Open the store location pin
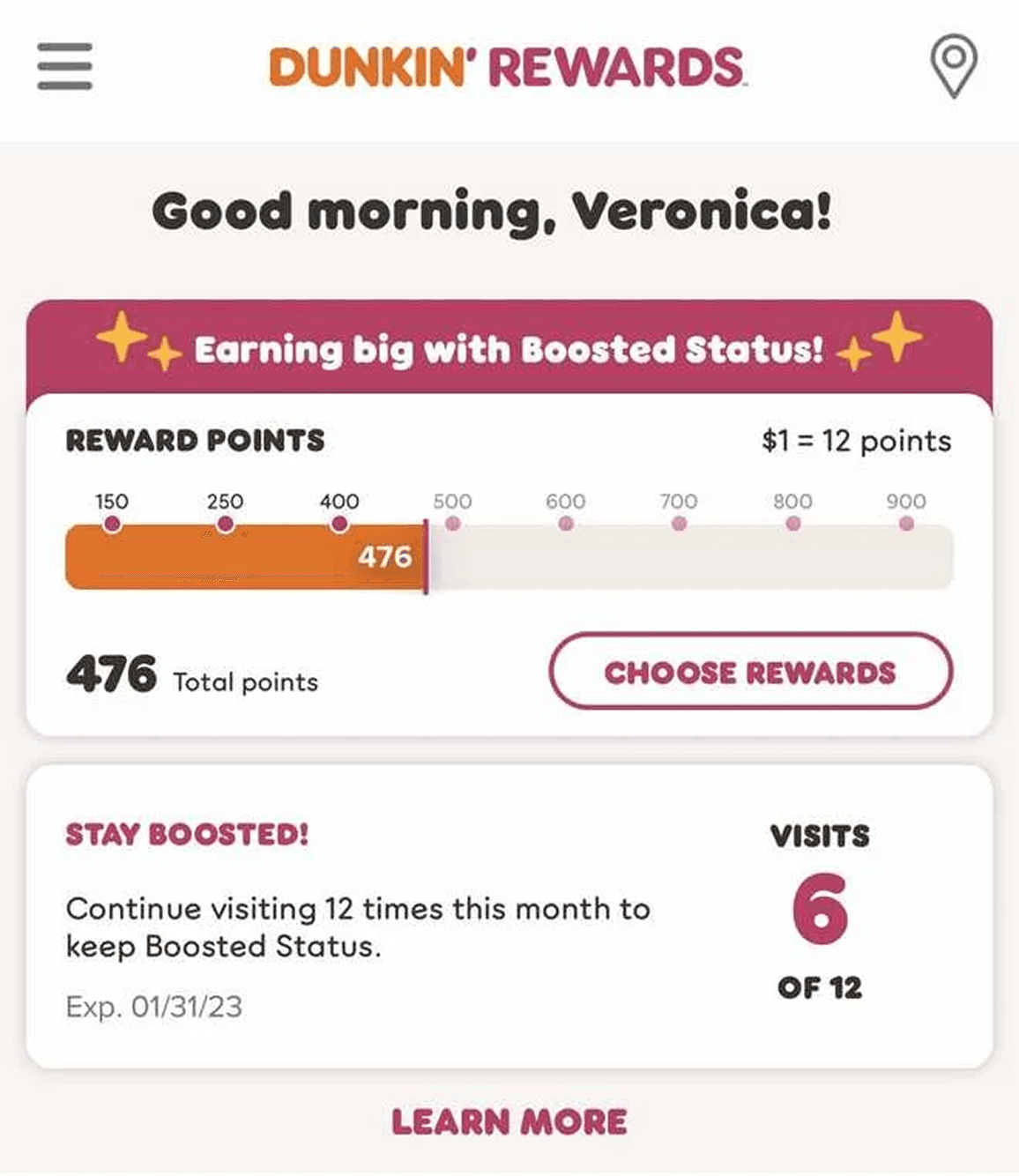1019x1176 pixels. point(953,65)
